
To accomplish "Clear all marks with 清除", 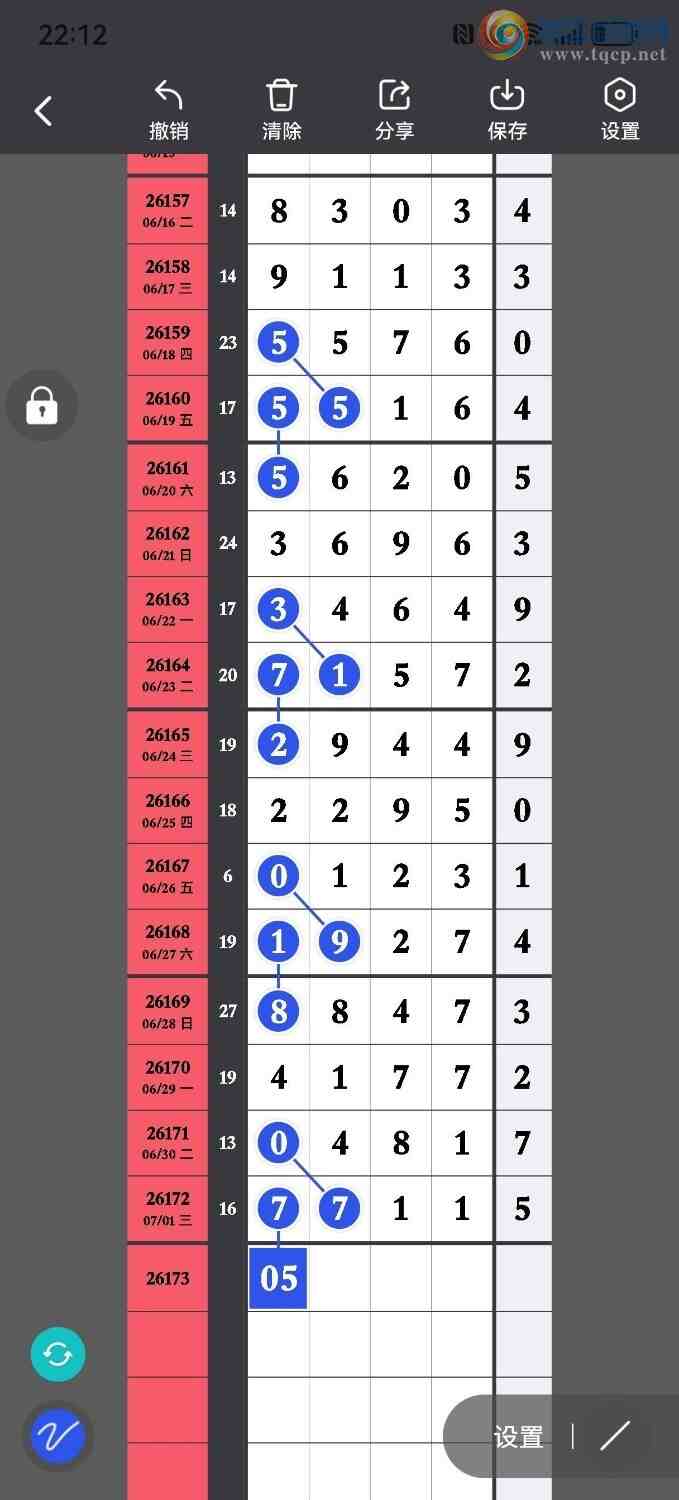I will pos(281,110).
